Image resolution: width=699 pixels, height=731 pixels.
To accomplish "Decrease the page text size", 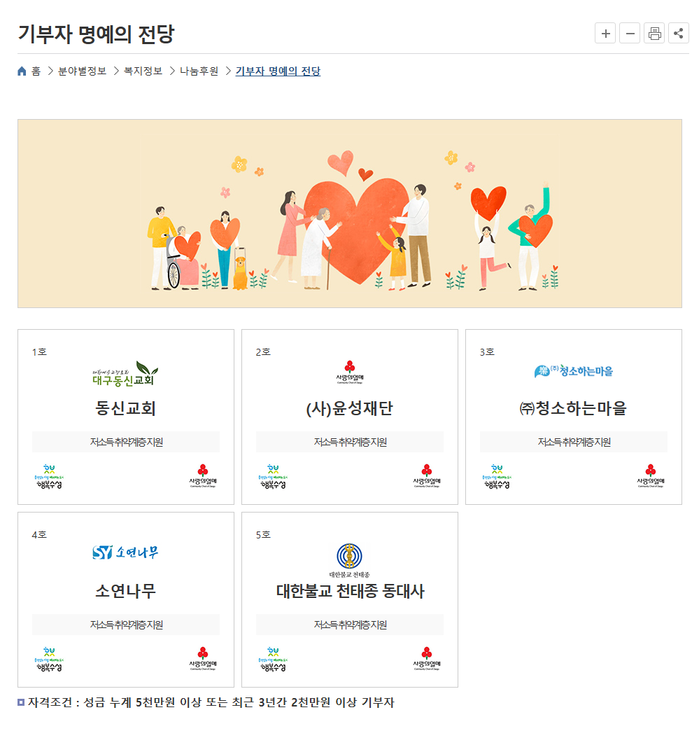I will 630,33.
